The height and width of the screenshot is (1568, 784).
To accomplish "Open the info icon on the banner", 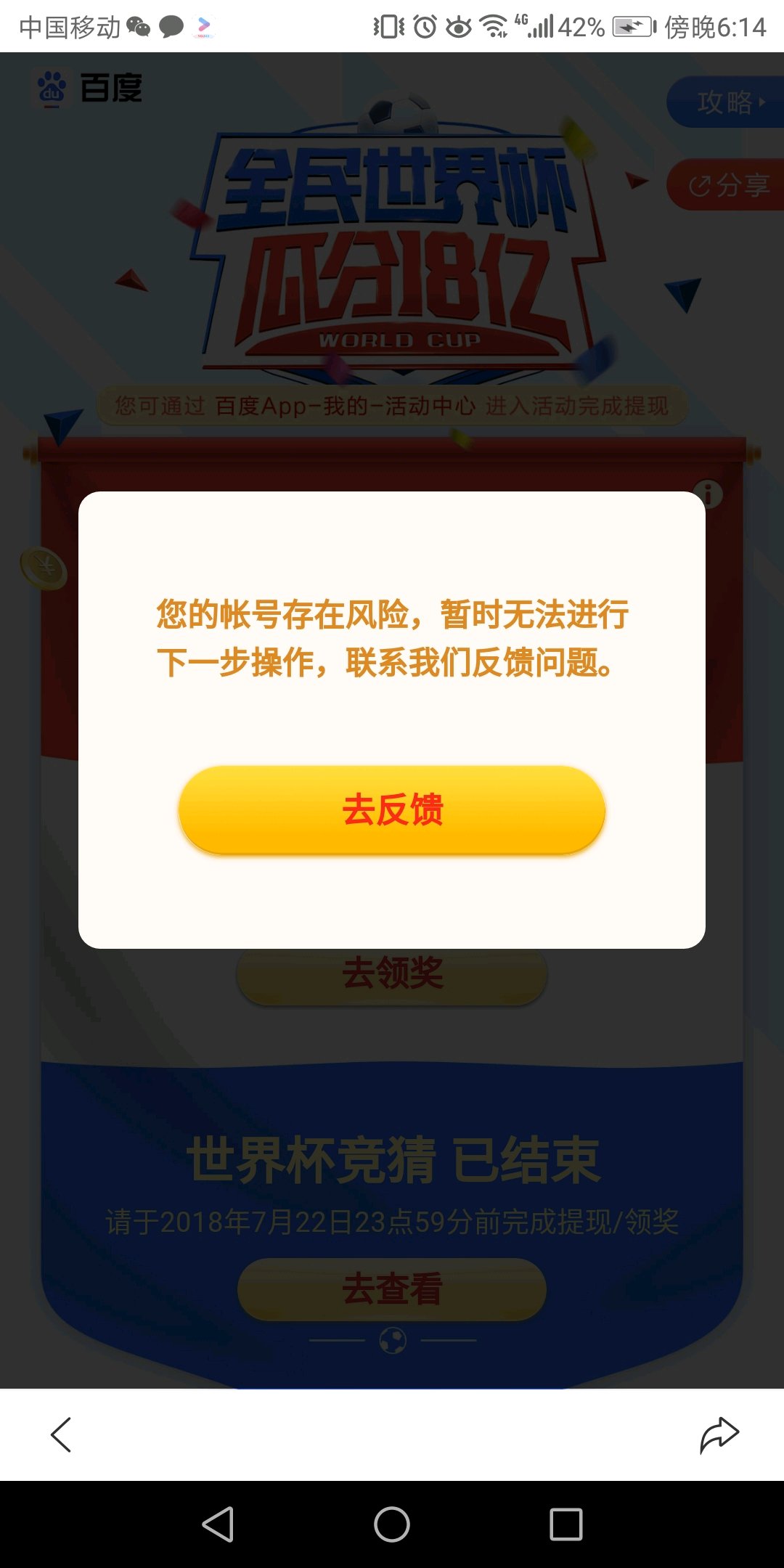I will pos(709,494).
